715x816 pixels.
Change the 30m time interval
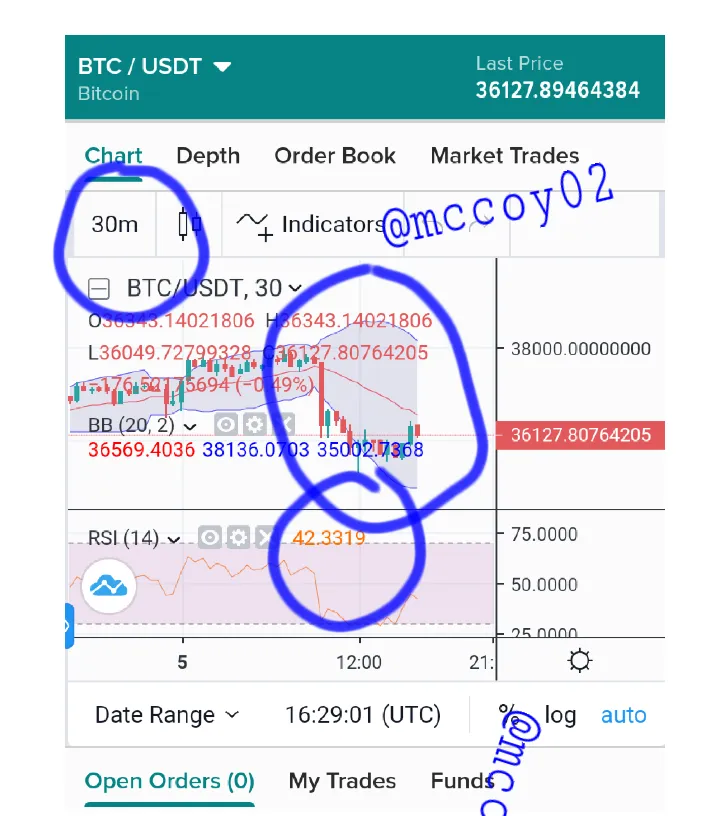(x=114, y=224)
